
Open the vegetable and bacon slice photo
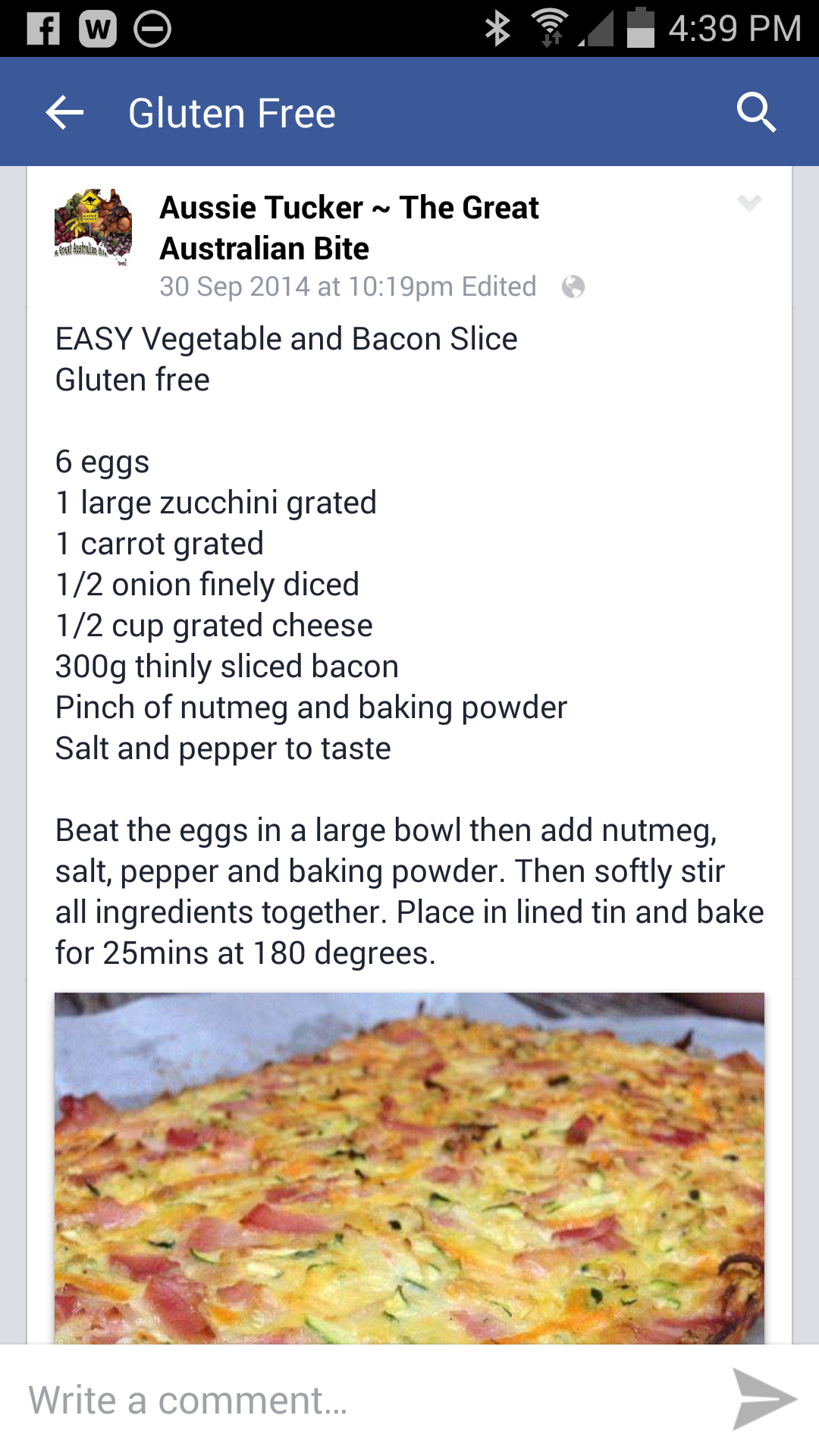click(409, 1169)
